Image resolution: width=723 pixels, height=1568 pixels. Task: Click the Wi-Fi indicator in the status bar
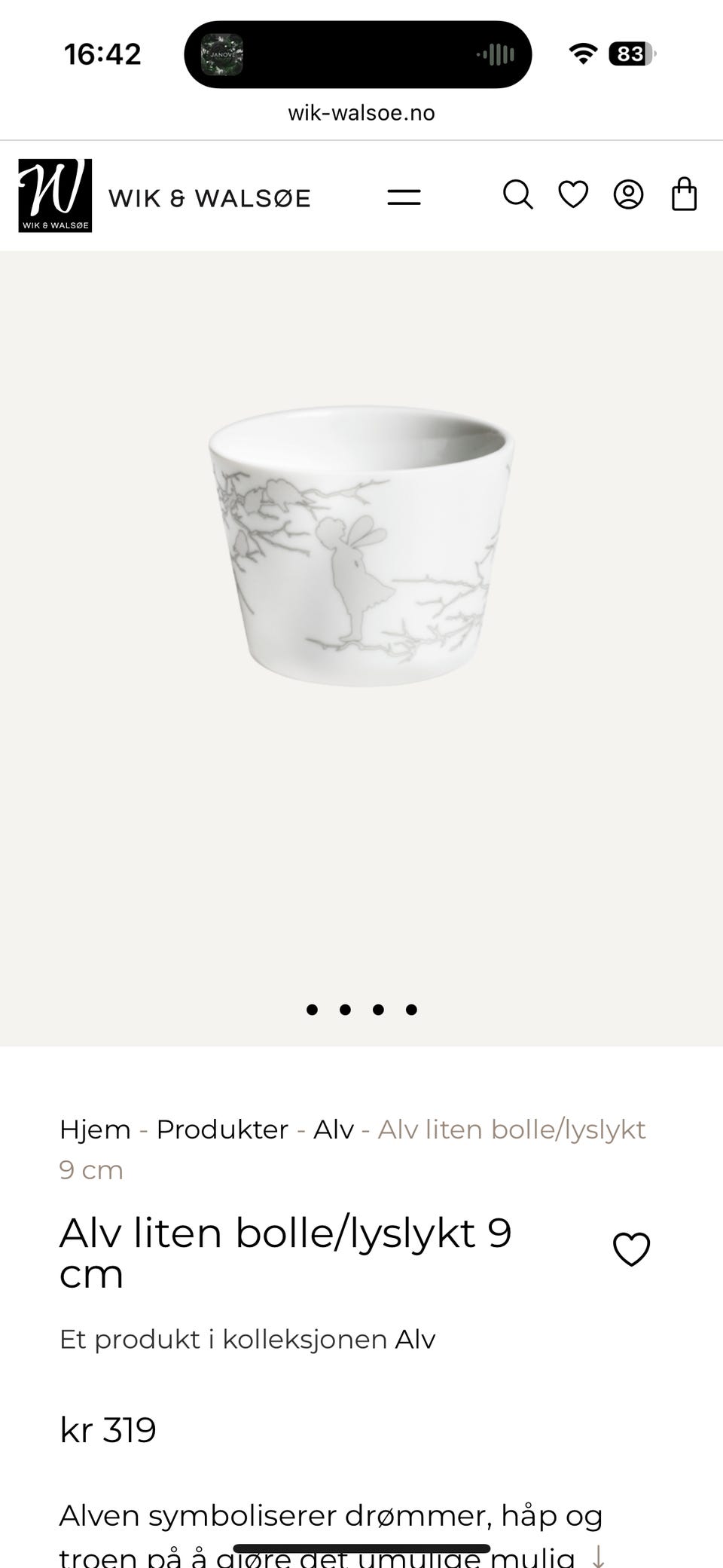coord(582,53)
